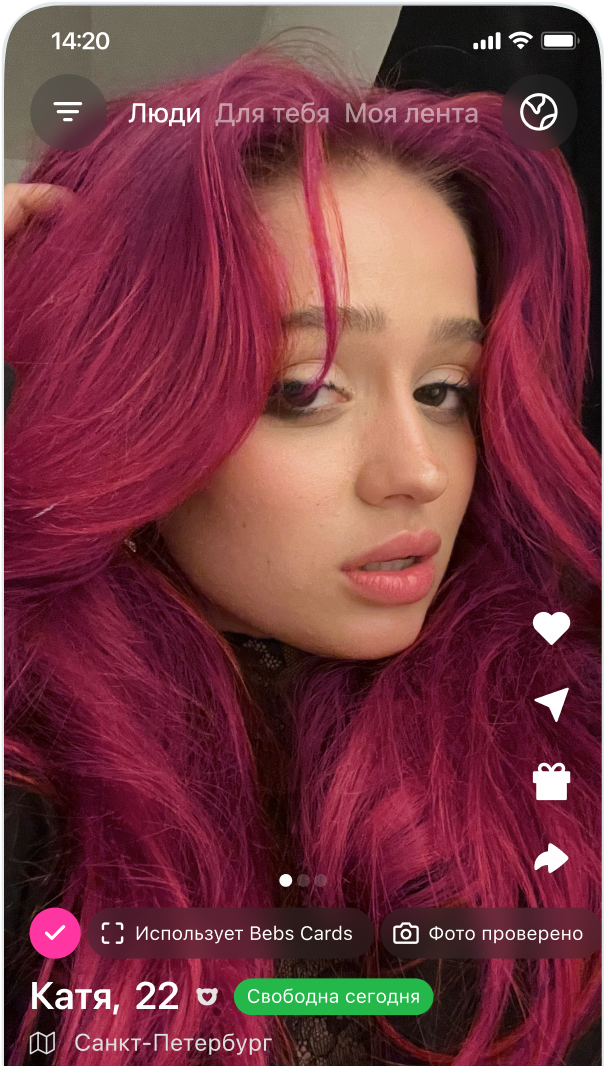This screenshot has width=604, height=1066.
Task: Tap the Фото проверено chip
Action: 489,934
